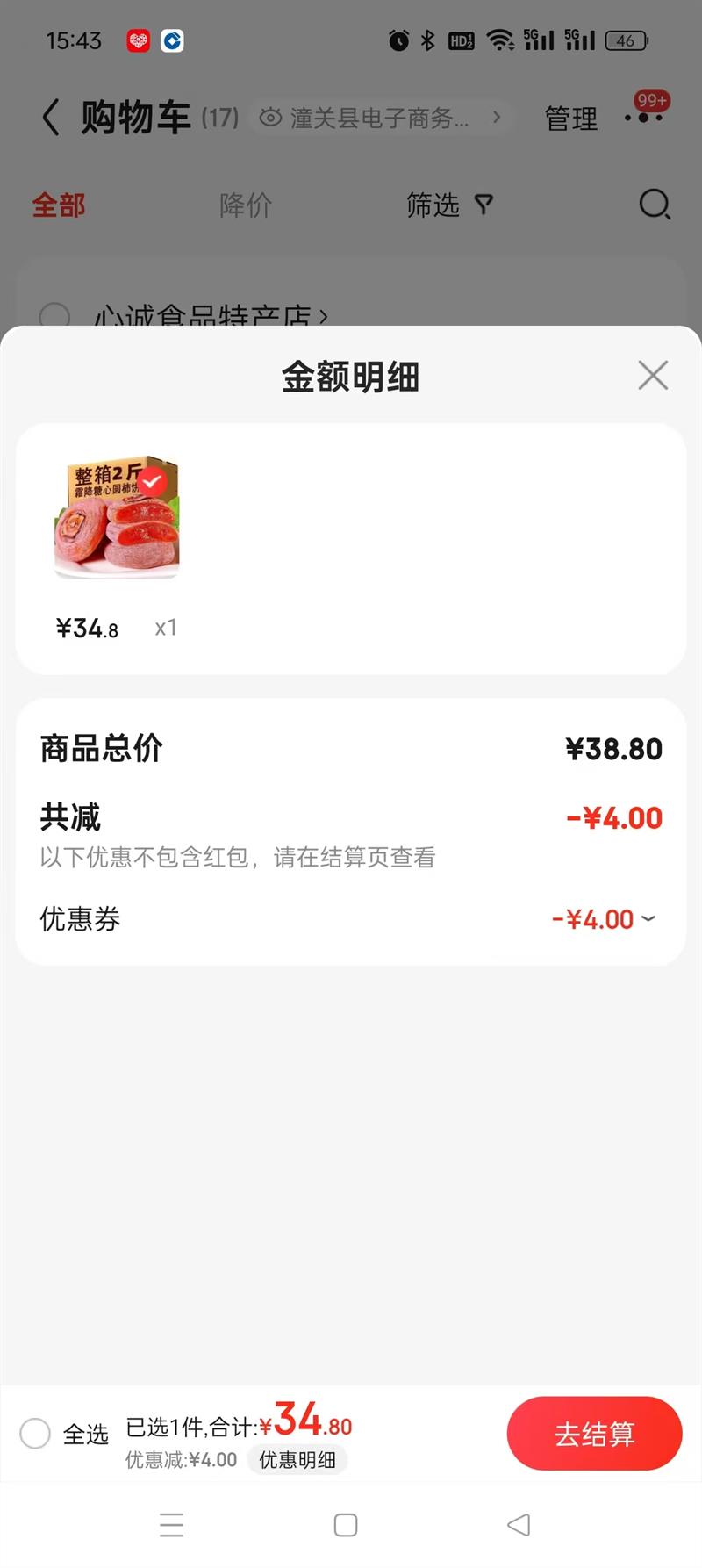The image size is (702, 1568).
Task: Switch to the 降价 tab
Action: click(x=246, y=205)
